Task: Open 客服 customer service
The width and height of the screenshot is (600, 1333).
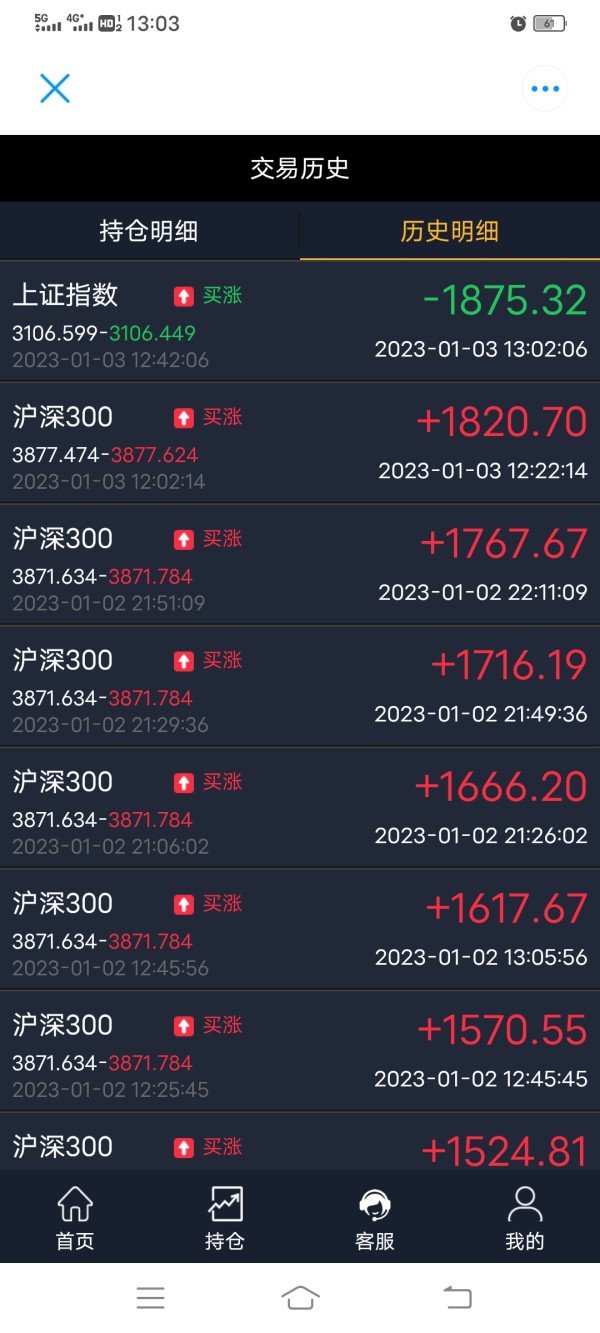Action: (375, 1218)
